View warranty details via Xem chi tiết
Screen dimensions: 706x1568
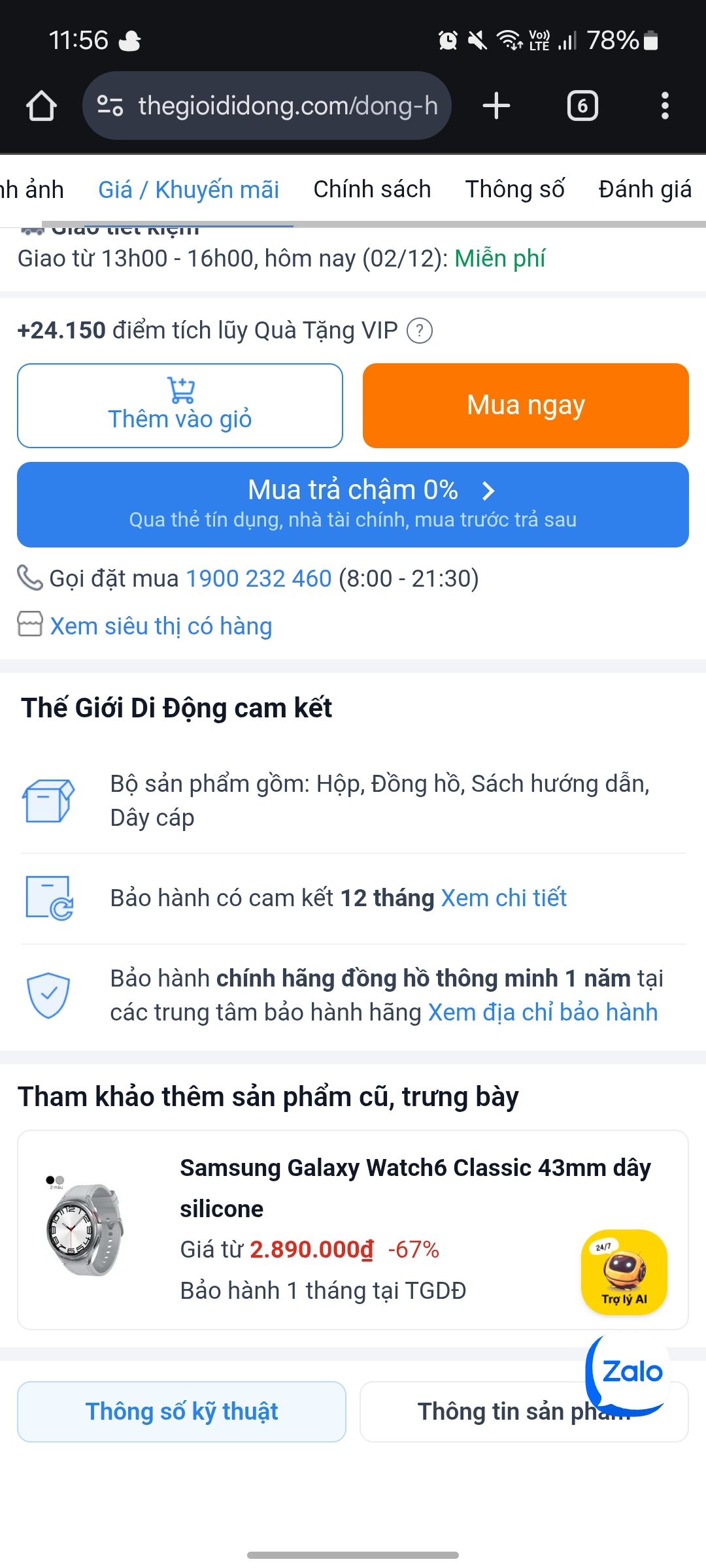503,898
